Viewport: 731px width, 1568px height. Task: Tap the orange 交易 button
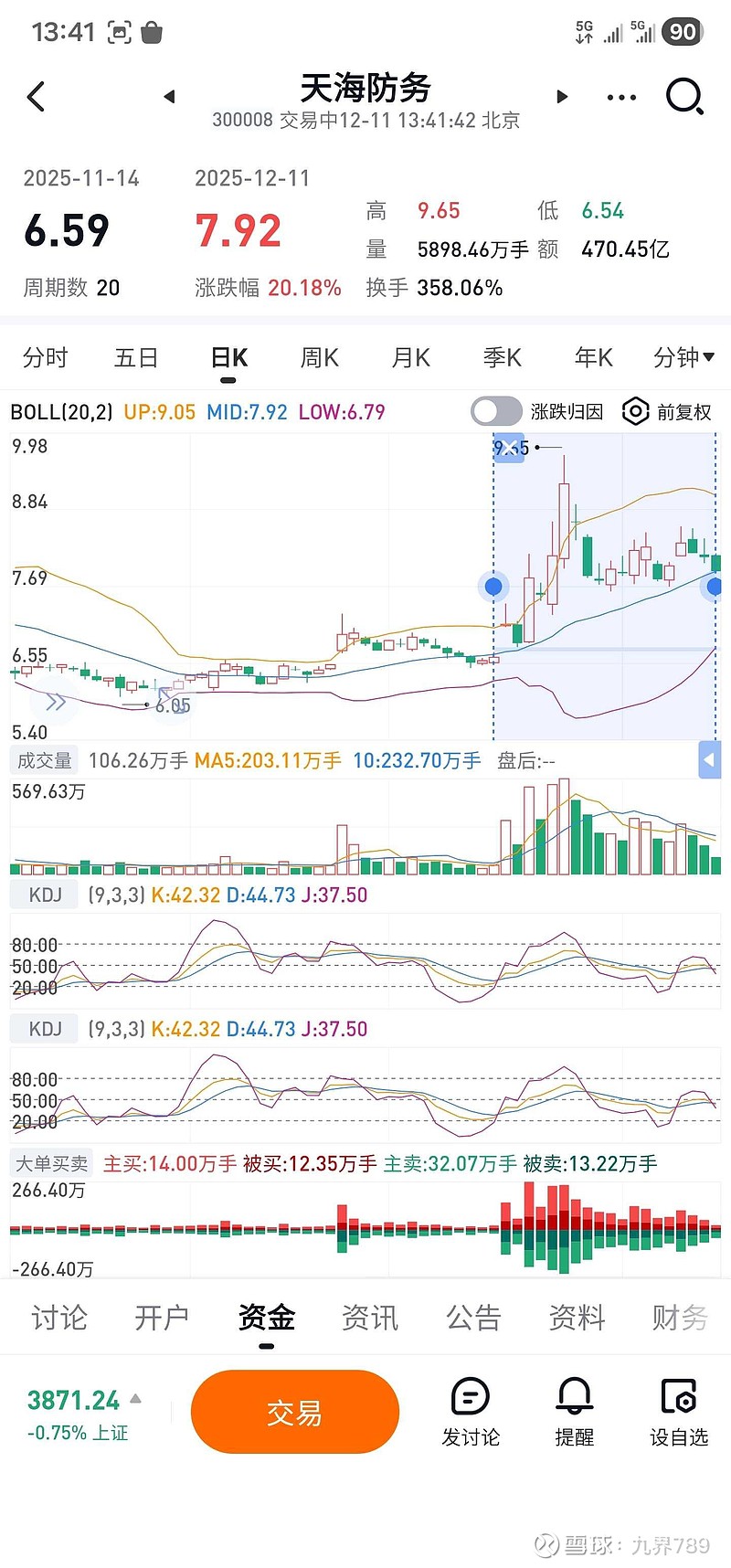click(x=294, y=1412)
